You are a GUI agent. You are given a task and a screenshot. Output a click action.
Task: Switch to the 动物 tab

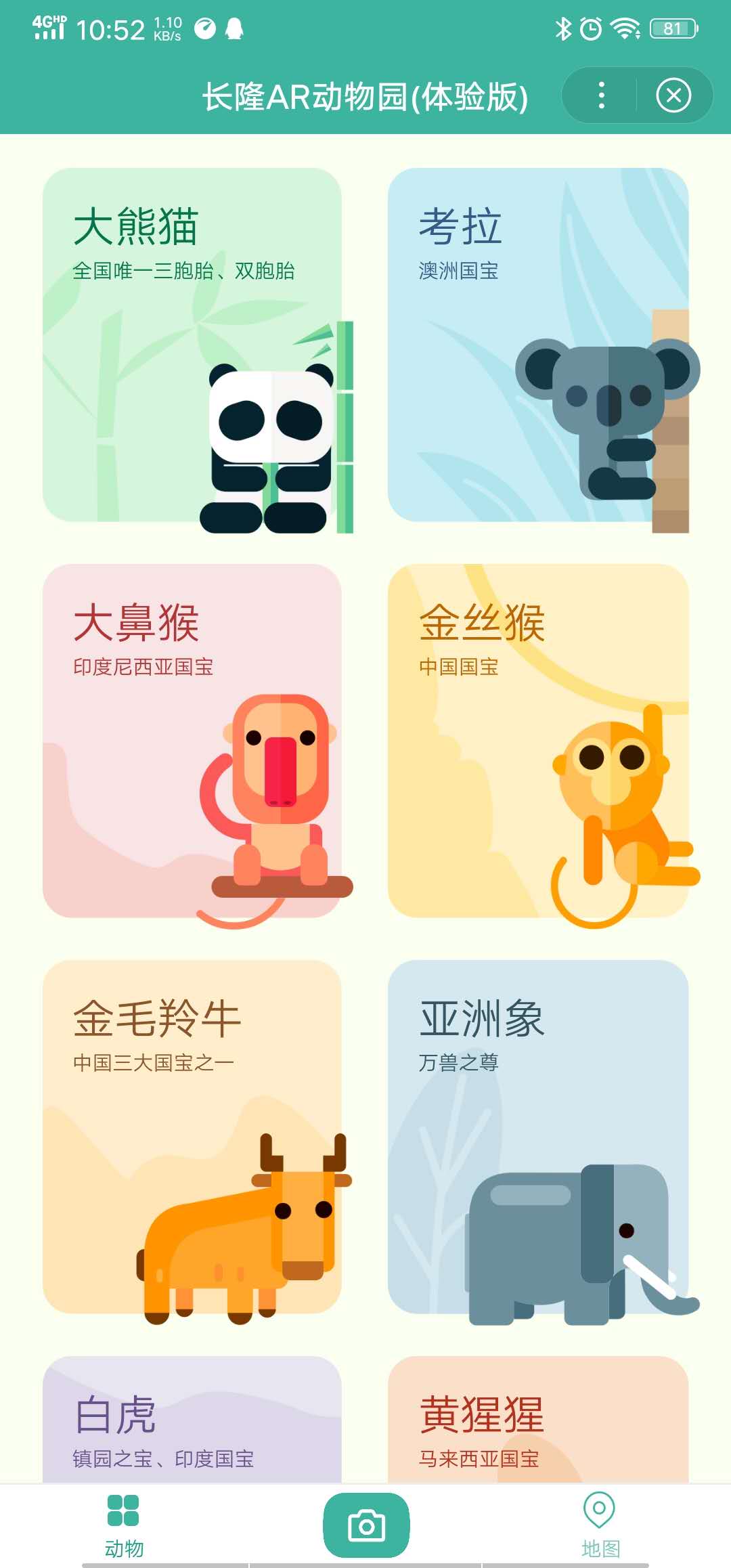124,1527
